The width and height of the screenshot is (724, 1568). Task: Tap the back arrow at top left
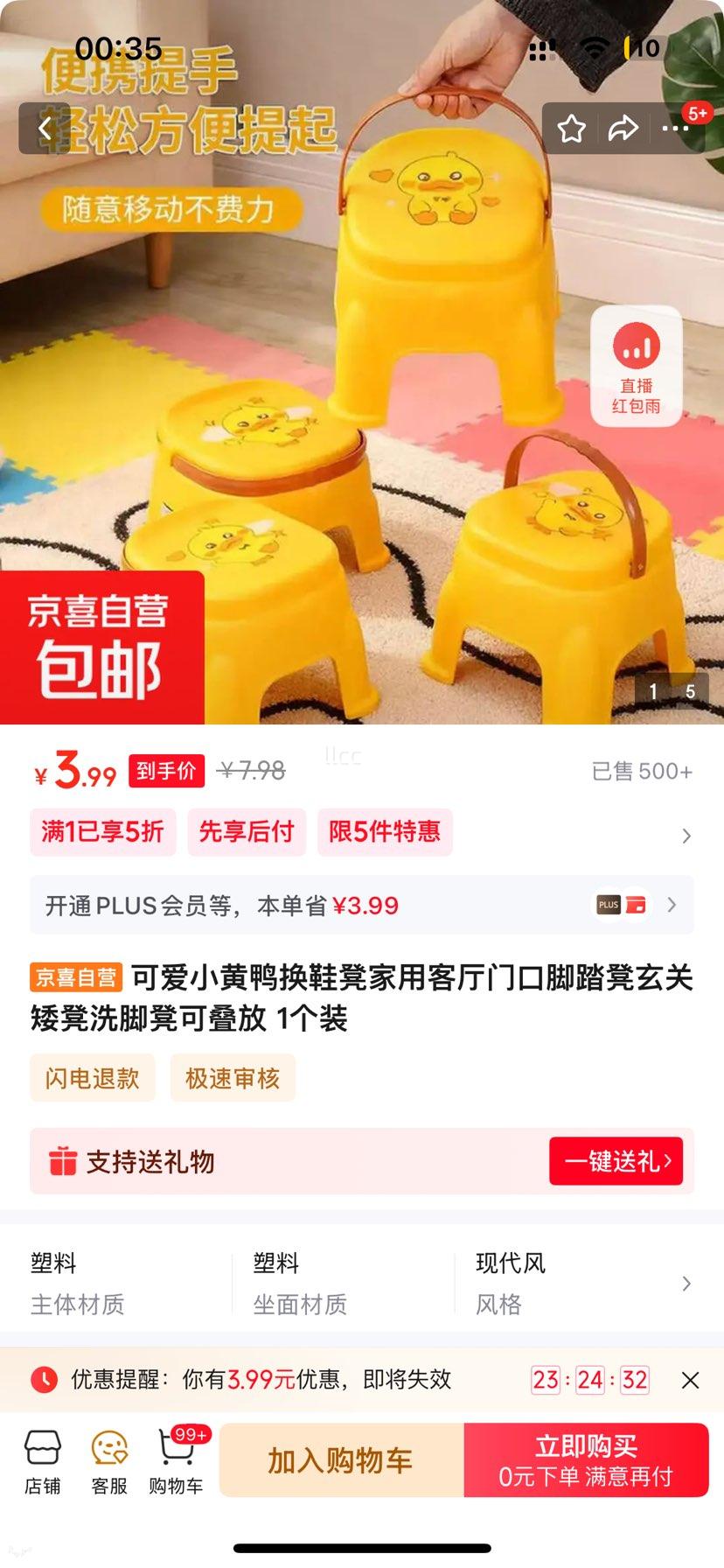[48, 127]
